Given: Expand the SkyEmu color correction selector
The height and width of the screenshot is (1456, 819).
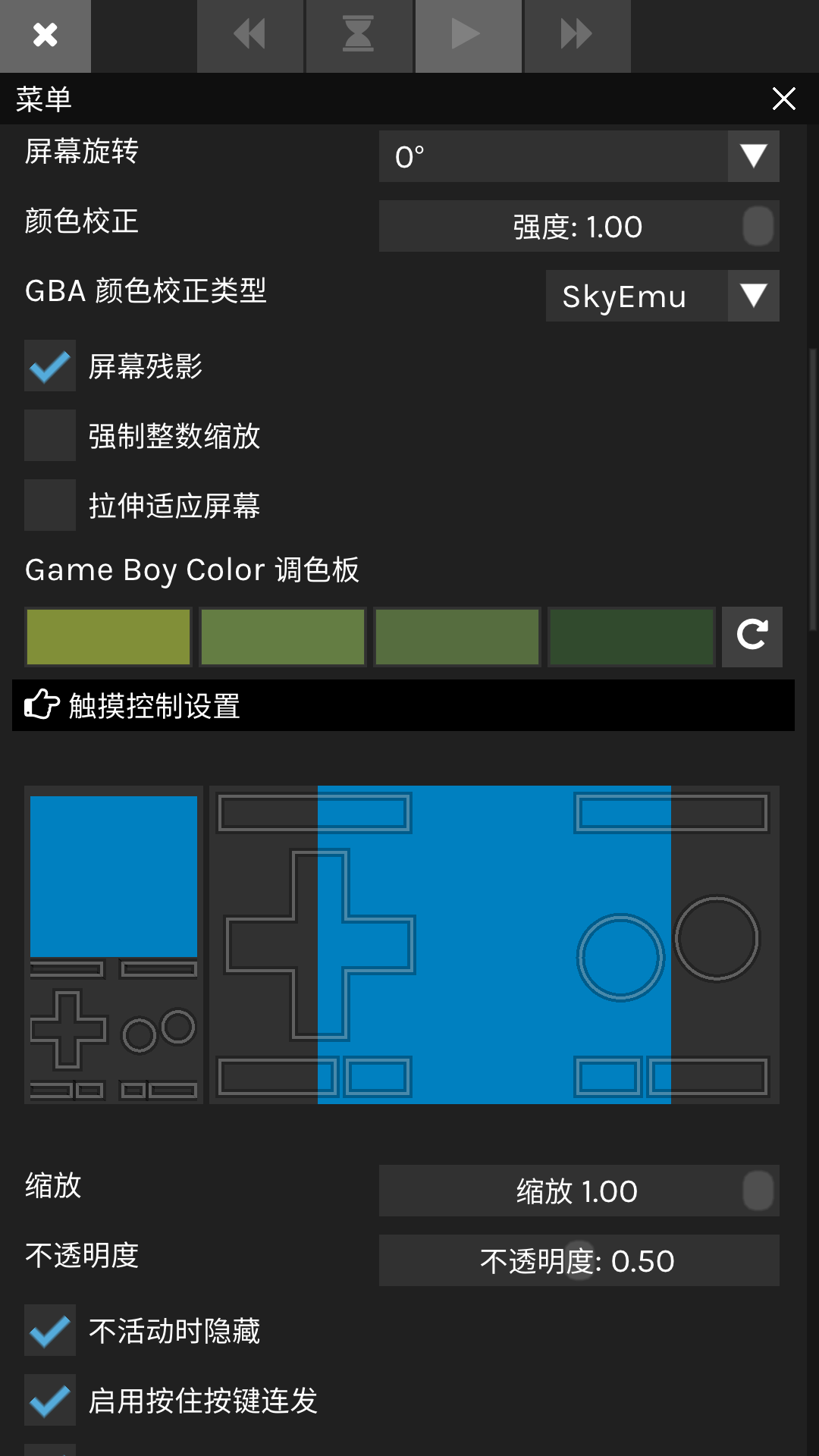Looking at the screenshot, I should [x=752, y=296].
